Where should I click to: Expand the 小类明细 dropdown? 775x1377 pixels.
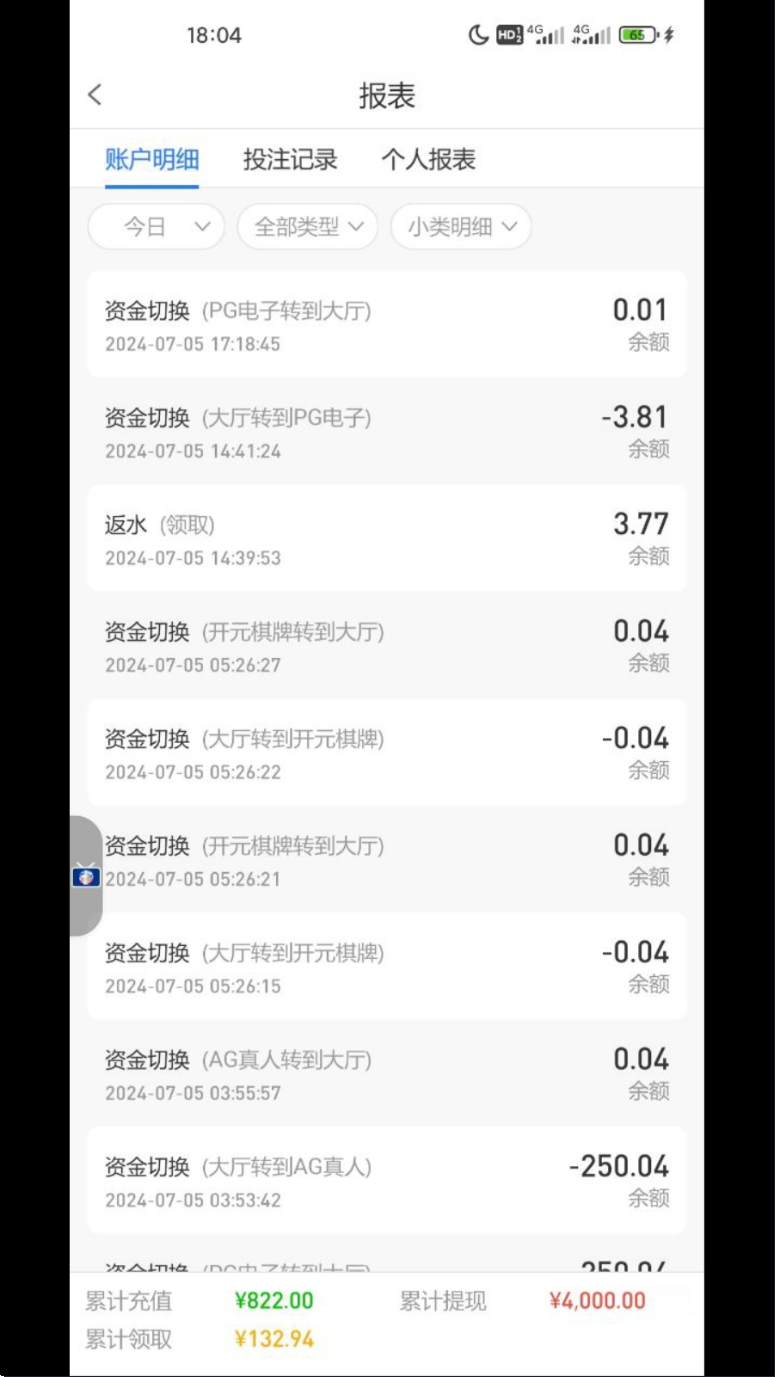(x=461, y=227)
